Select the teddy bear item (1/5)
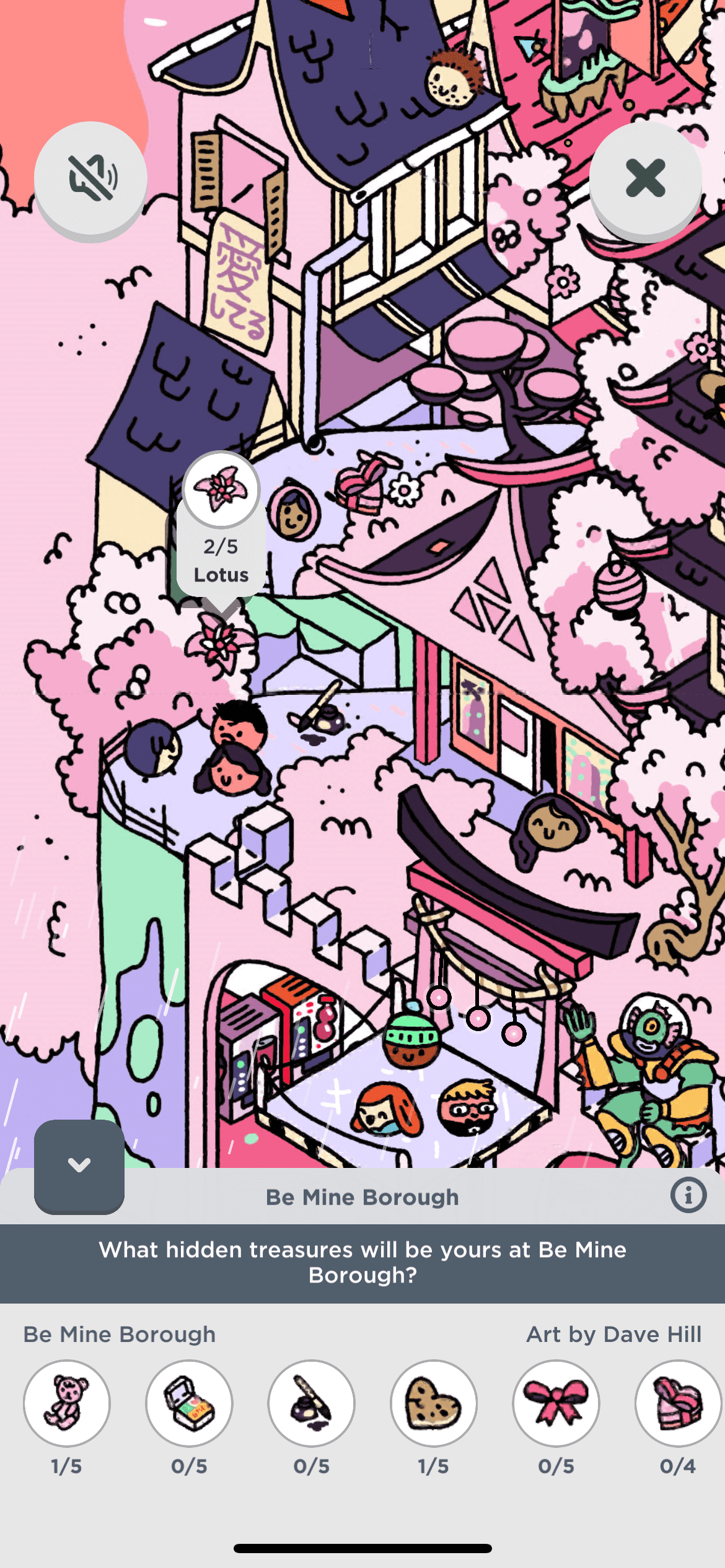Viewport: 725px width, 1568px height. point(67,1403)
